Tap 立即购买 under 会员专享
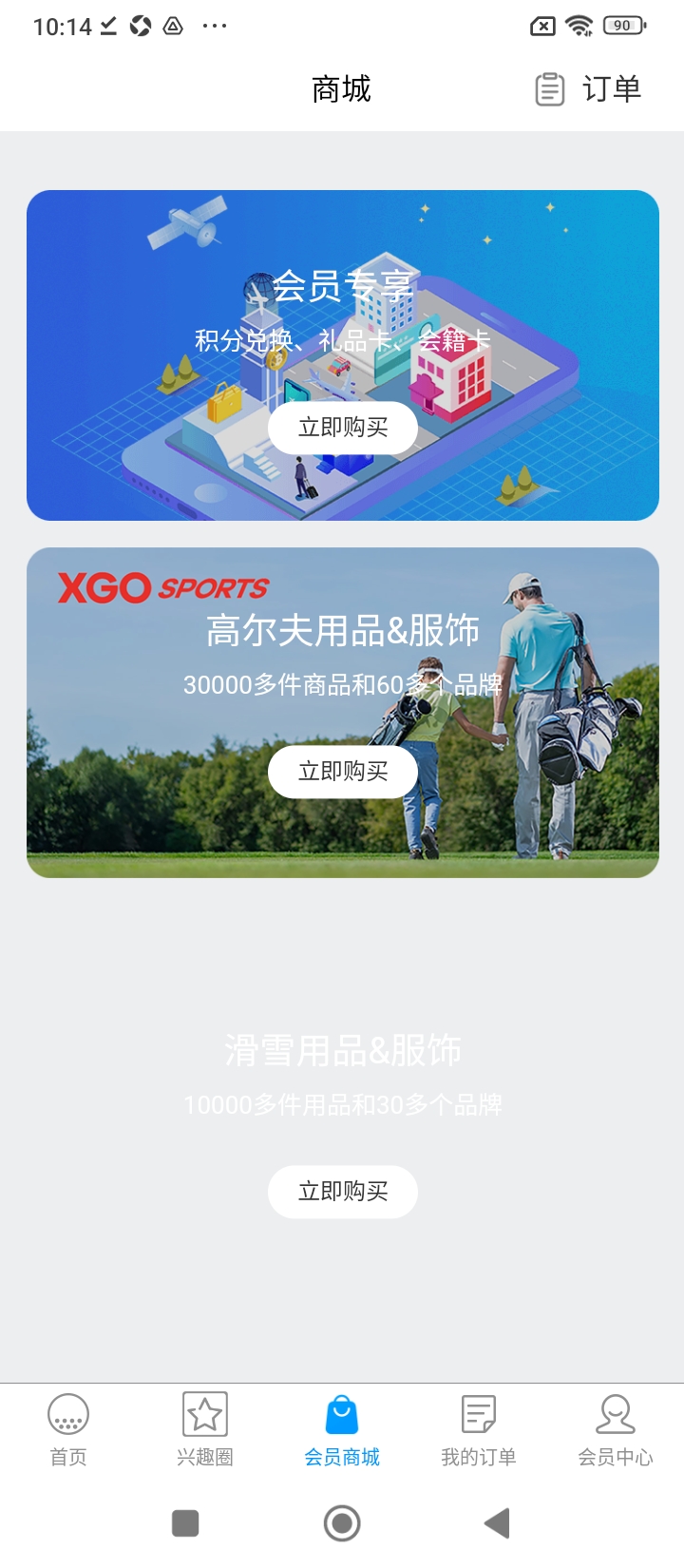Image resolution: width=684 pixels, height=1568 pixels. 343,428
